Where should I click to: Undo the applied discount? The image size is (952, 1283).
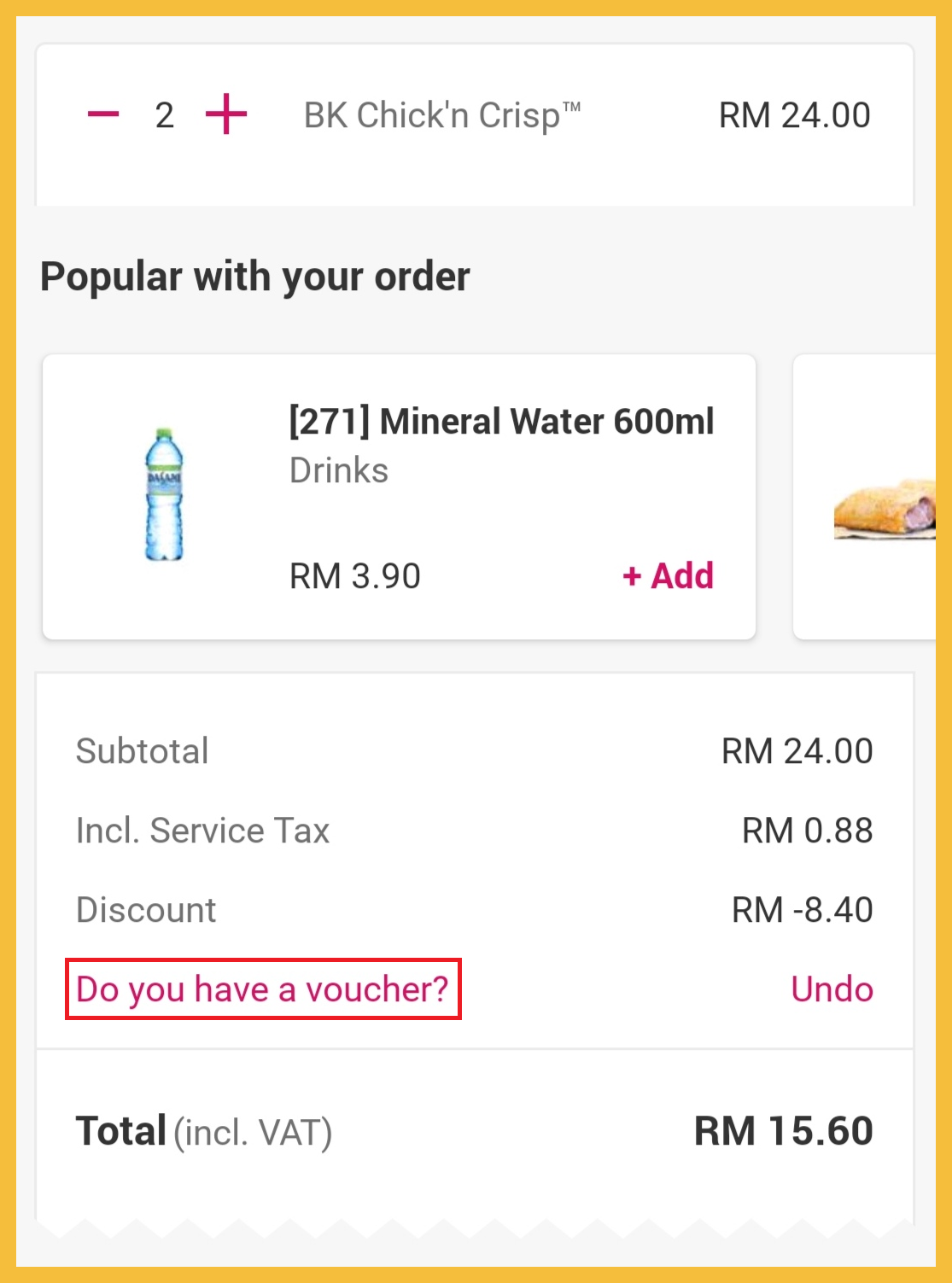[x=832, y=989]
